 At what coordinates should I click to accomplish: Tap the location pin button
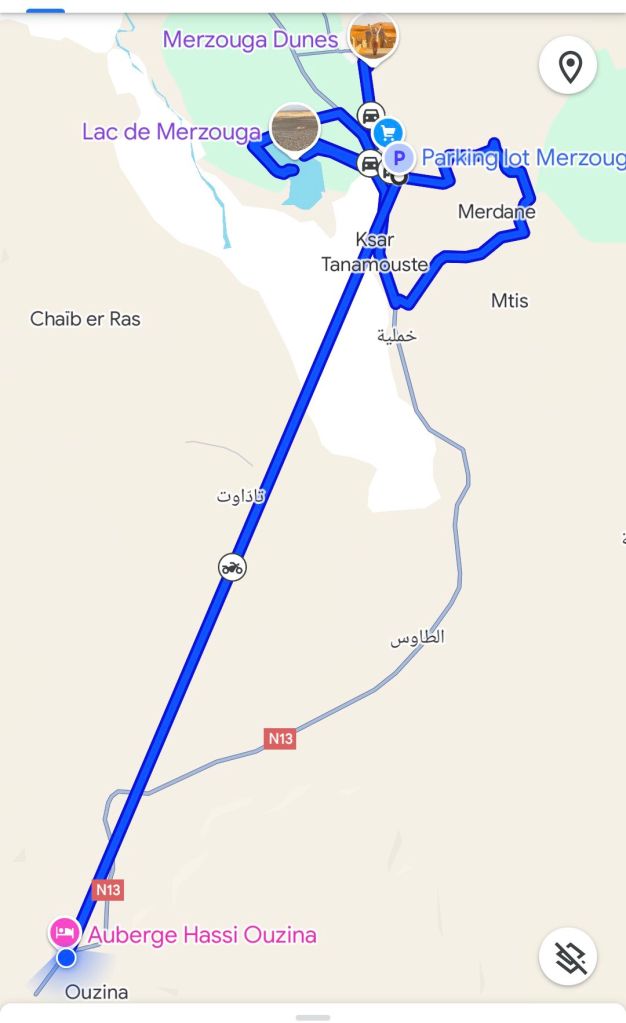click(x=569, y=67)
